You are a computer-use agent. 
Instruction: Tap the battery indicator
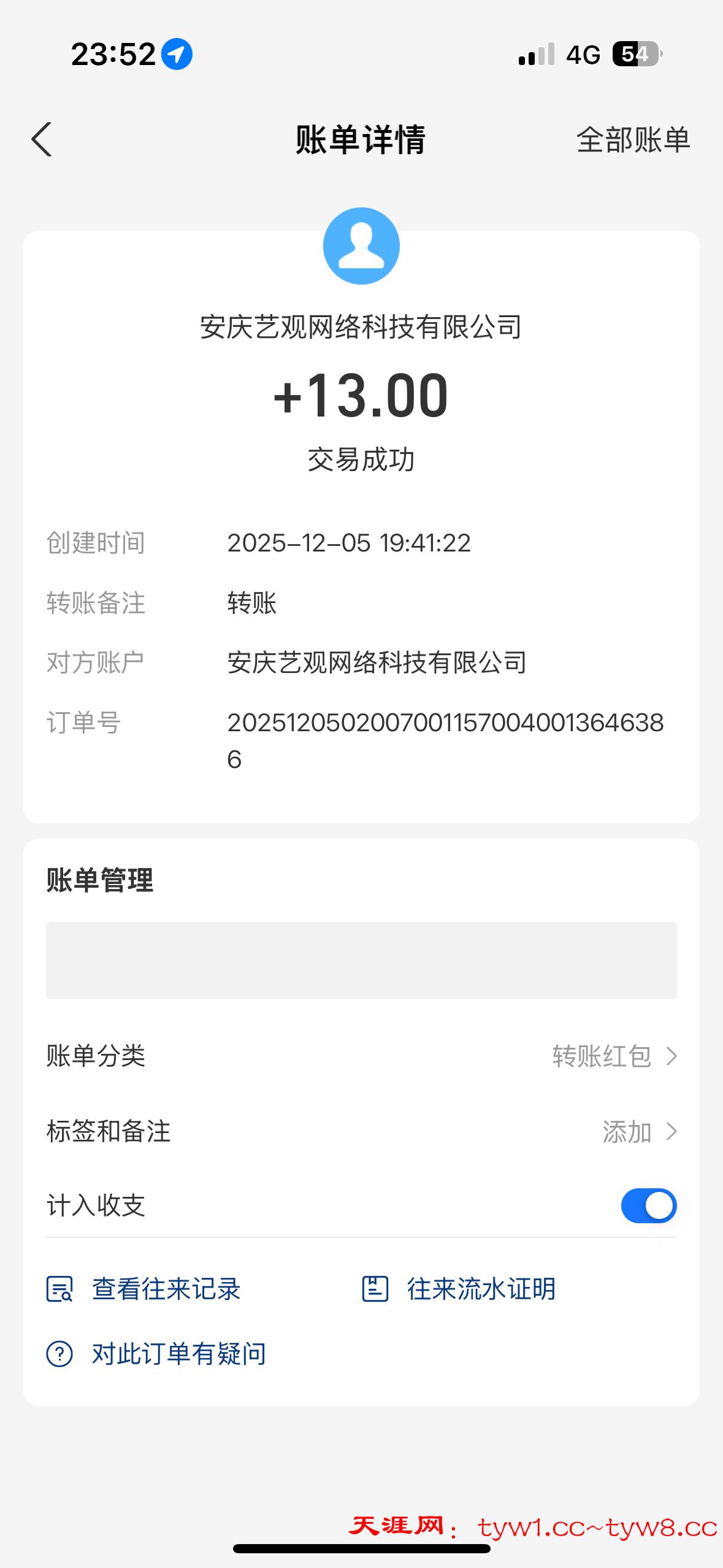(x=635, y=55)
